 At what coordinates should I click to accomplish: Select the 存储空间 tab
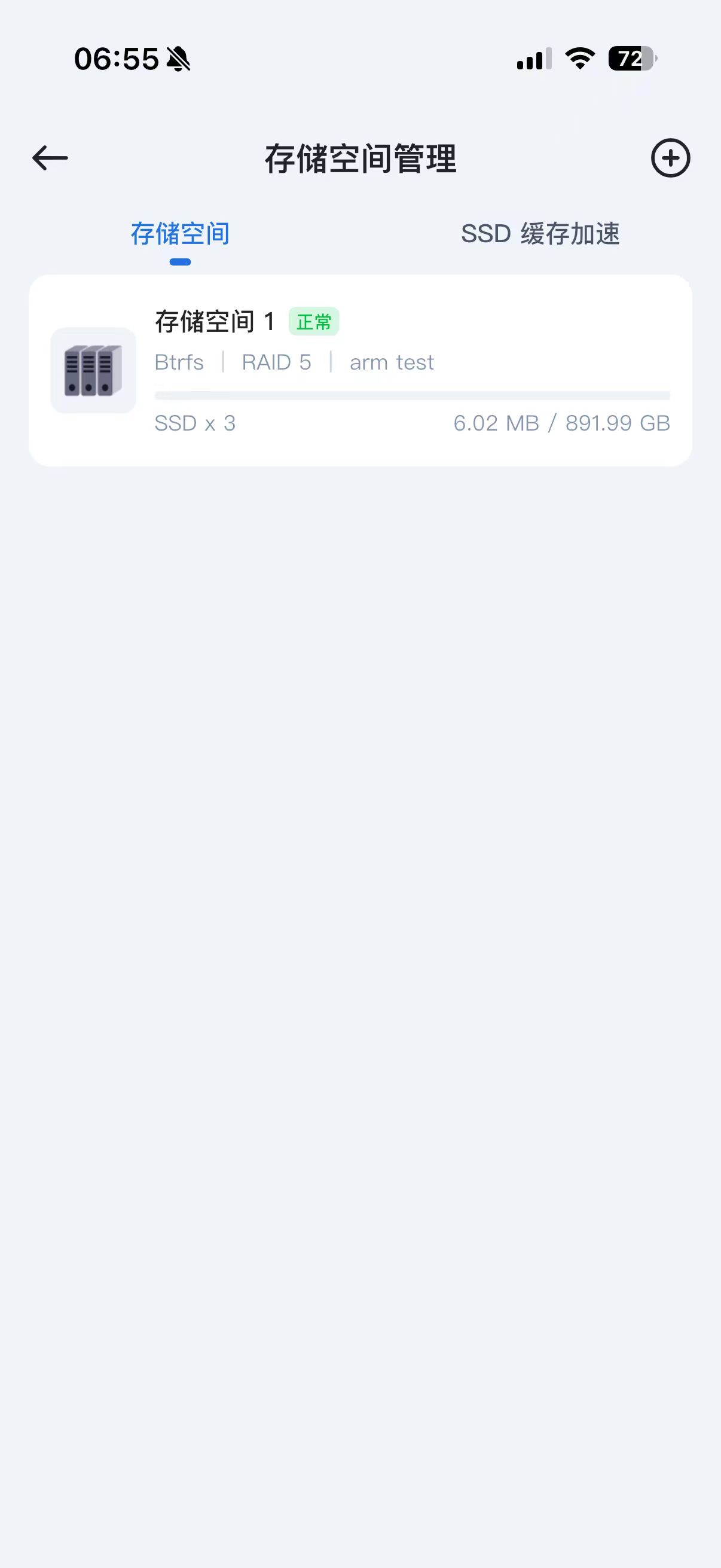coord(180,234)
